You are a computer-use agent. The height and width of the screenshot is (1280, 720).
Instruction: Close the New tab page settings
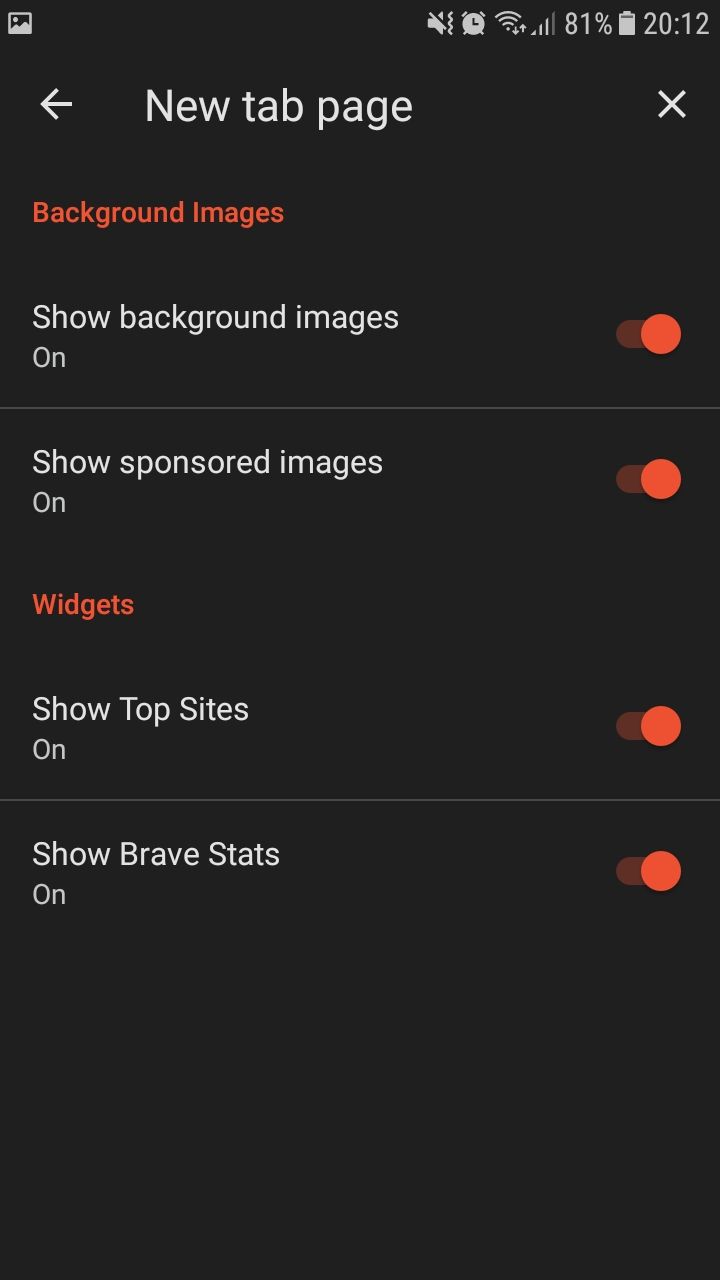click(x=671, y=104)
